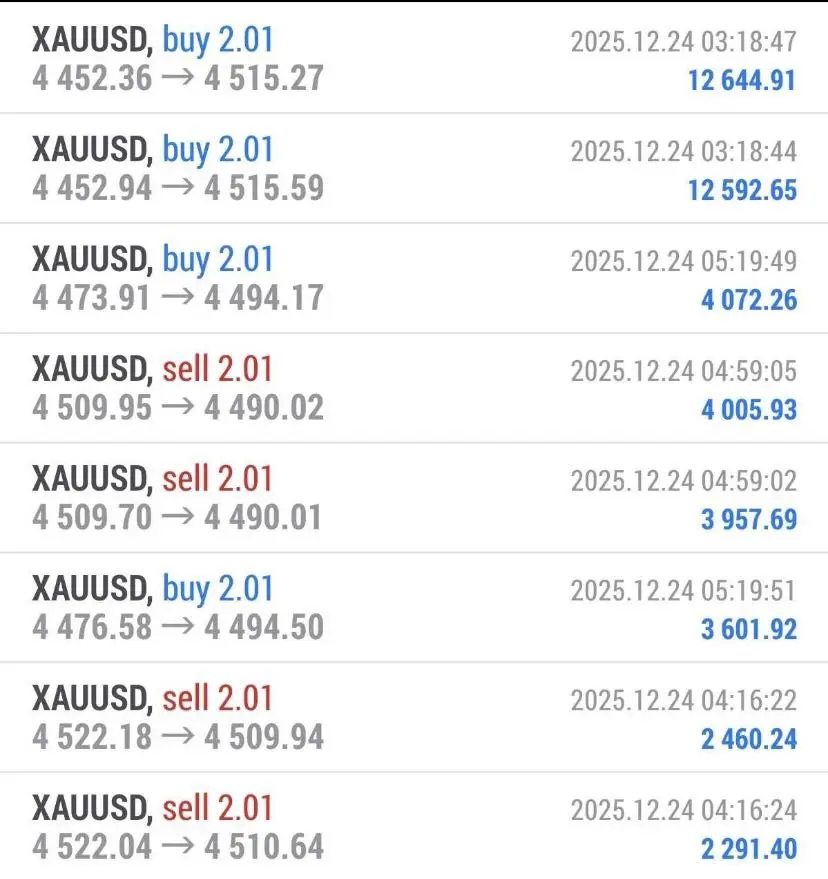Tap the sell trade with profit 4 005.93
The width and height of the screenshot is (828, 879).
pos(414,388)
